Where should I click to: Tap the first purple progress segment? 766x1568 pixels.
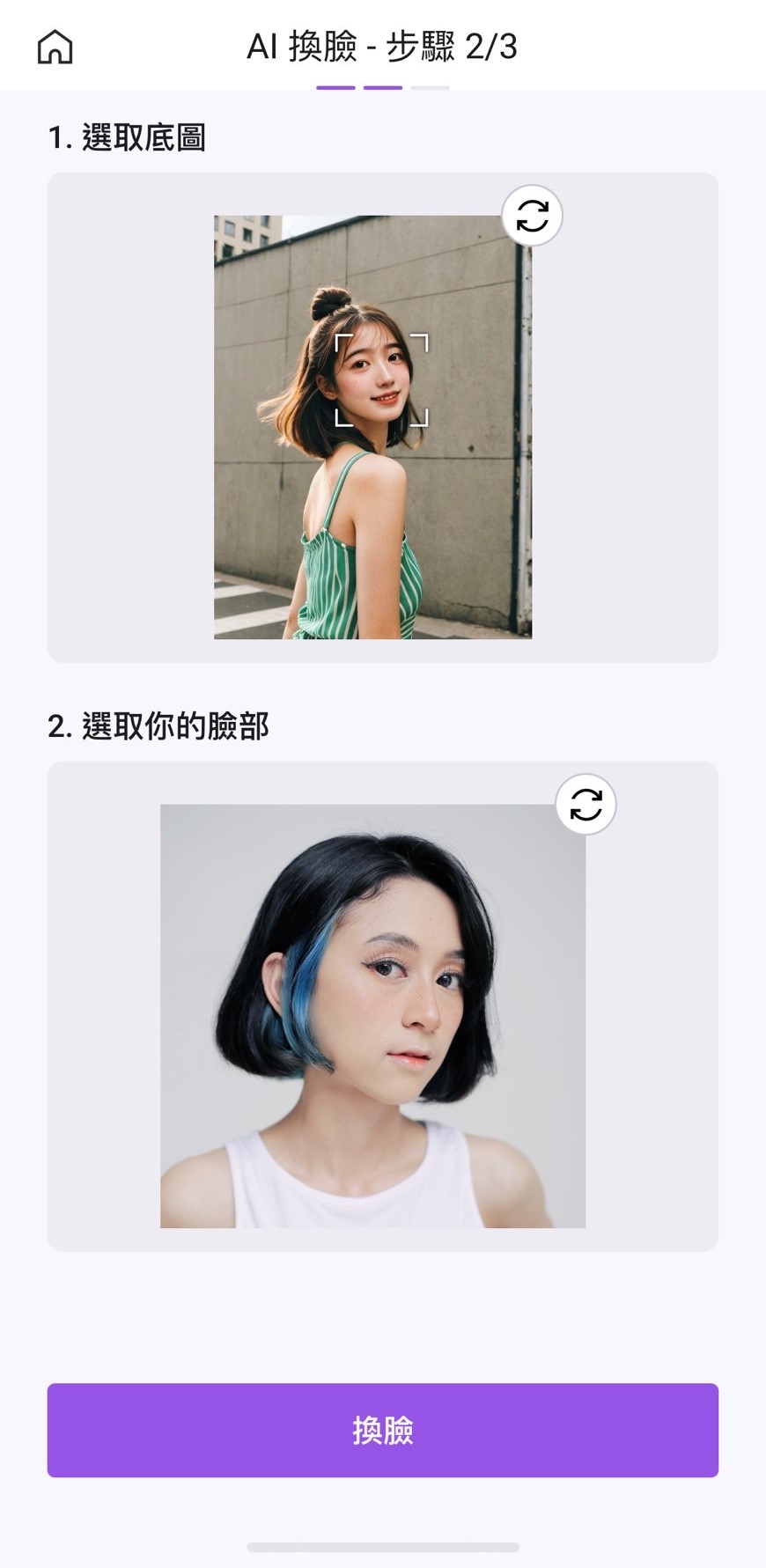(335, 86)
